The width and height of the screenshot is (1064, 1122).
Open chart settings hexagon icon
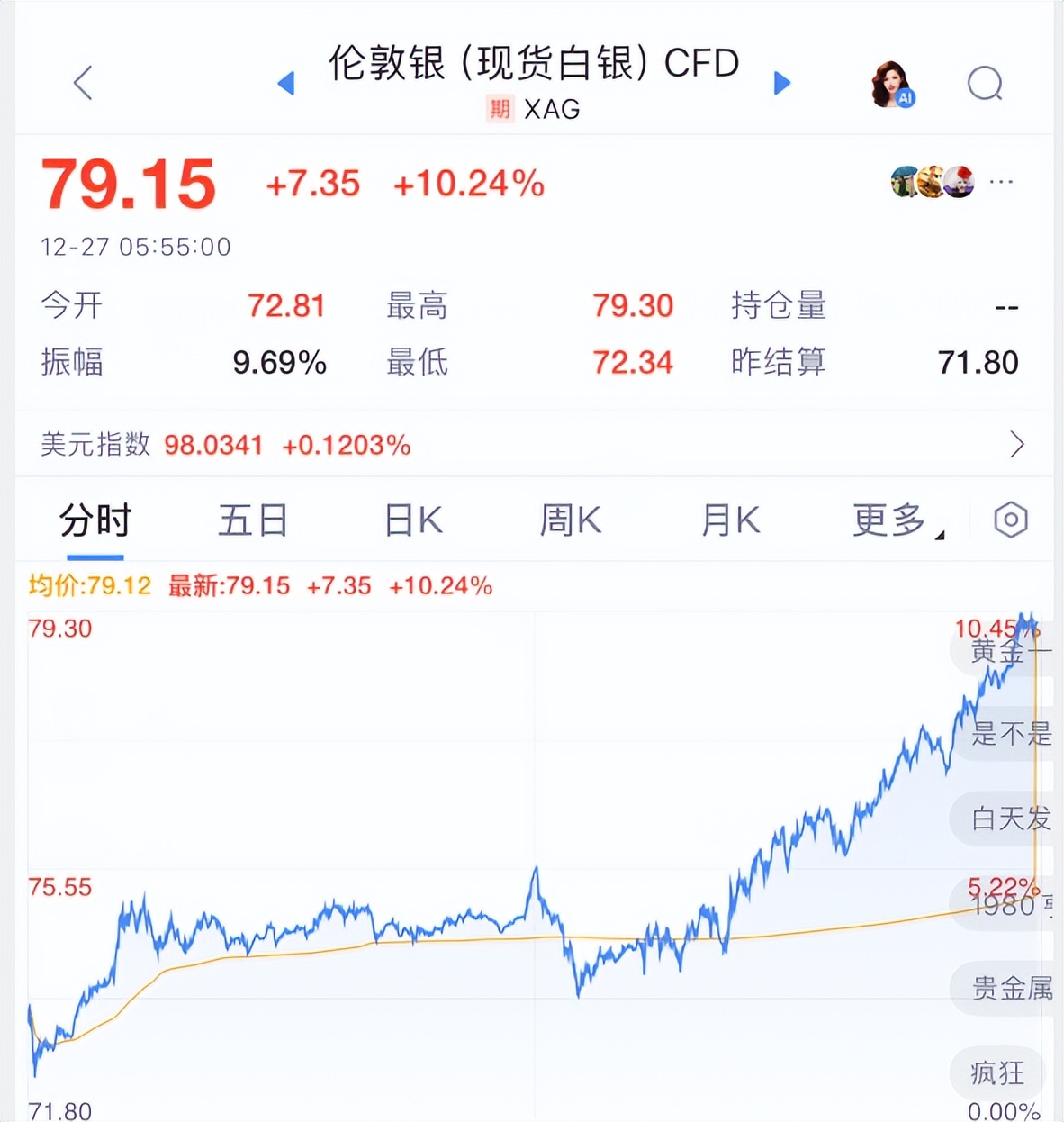click(1011, 520)
